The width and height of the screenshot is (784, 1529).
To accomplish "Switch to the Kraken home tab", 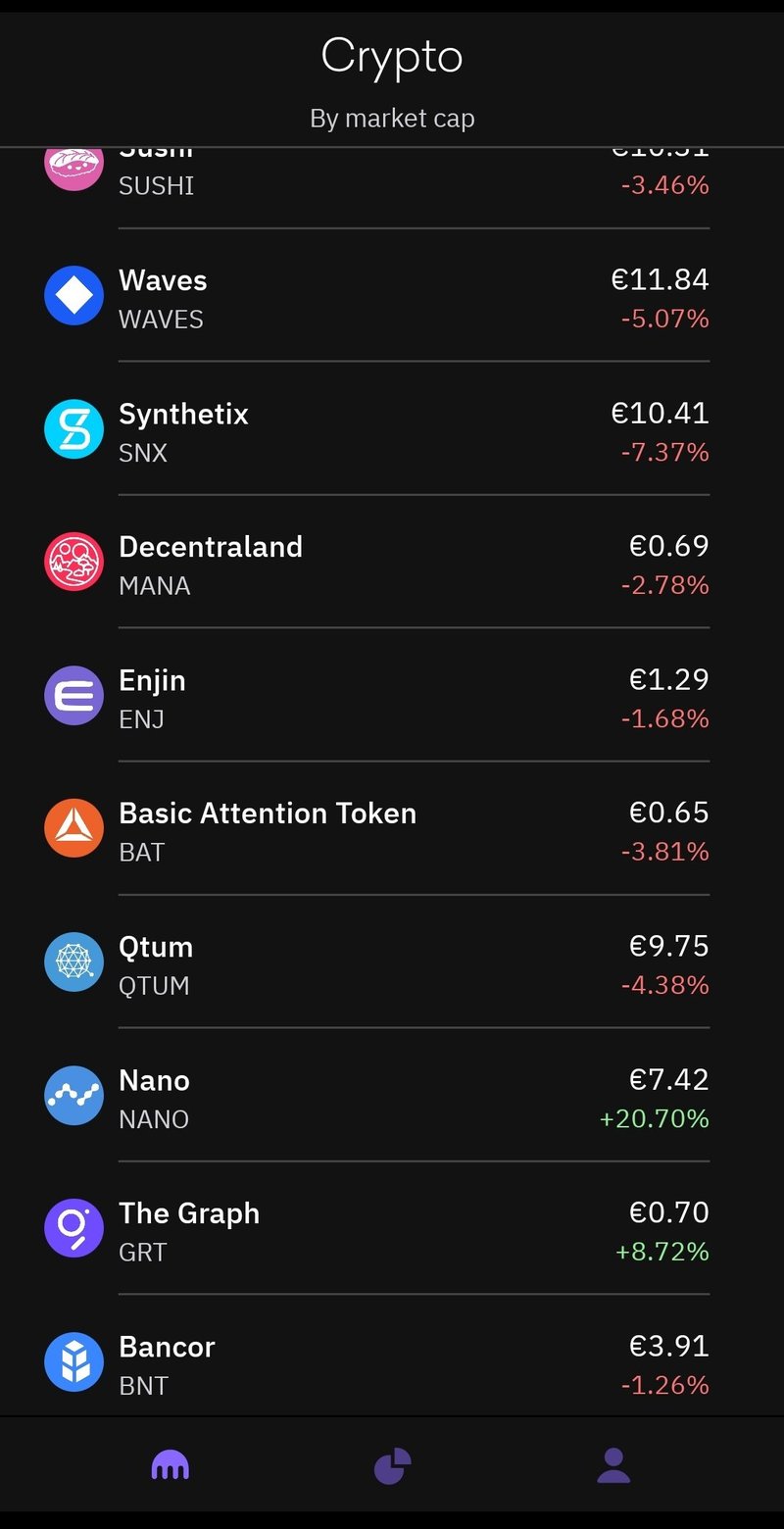I will 171,1466.
